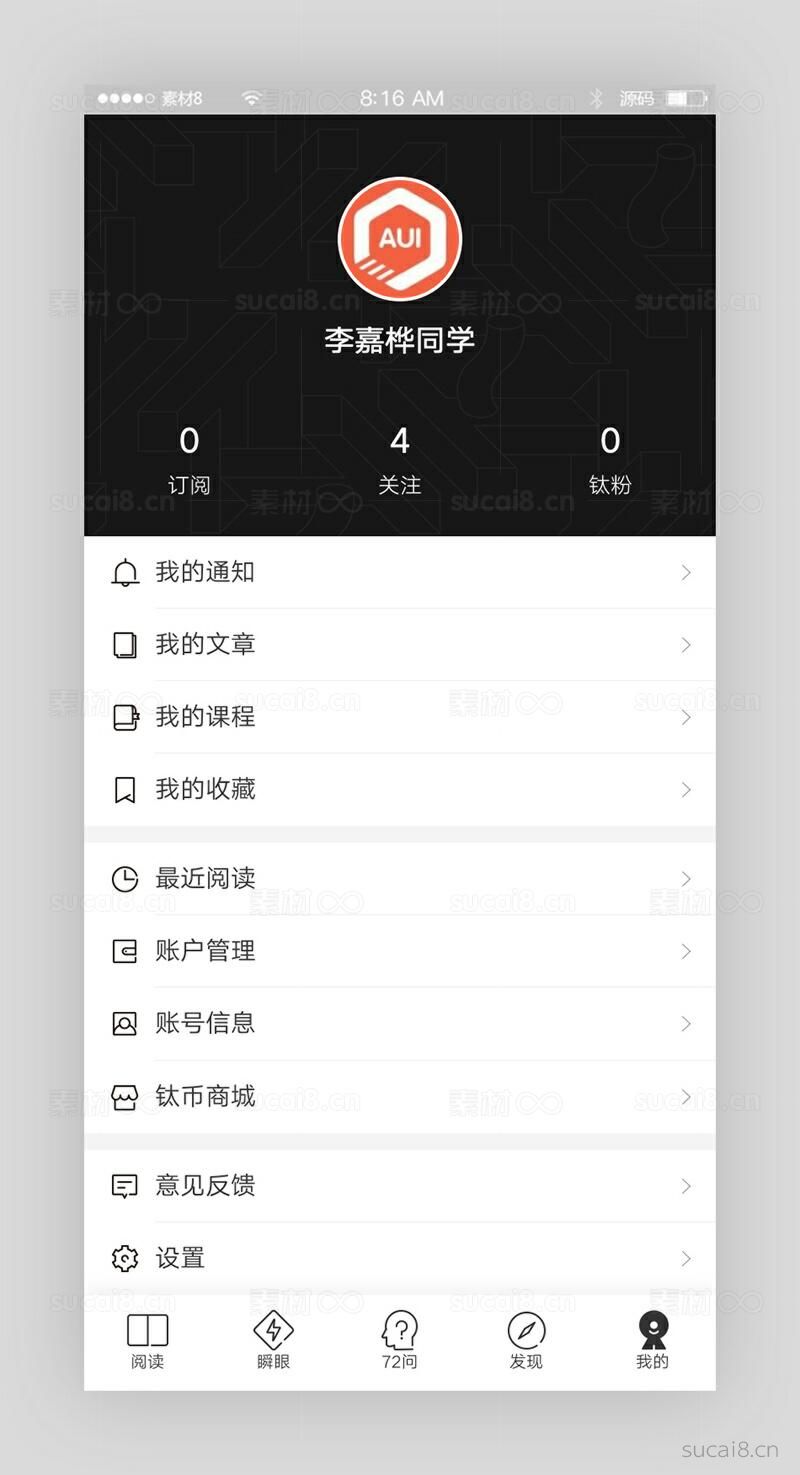Image resolution: width=800 pixels, height=1475 pixels.
Task: Go to the 72问 tab
Action: tap(400, 1341)
